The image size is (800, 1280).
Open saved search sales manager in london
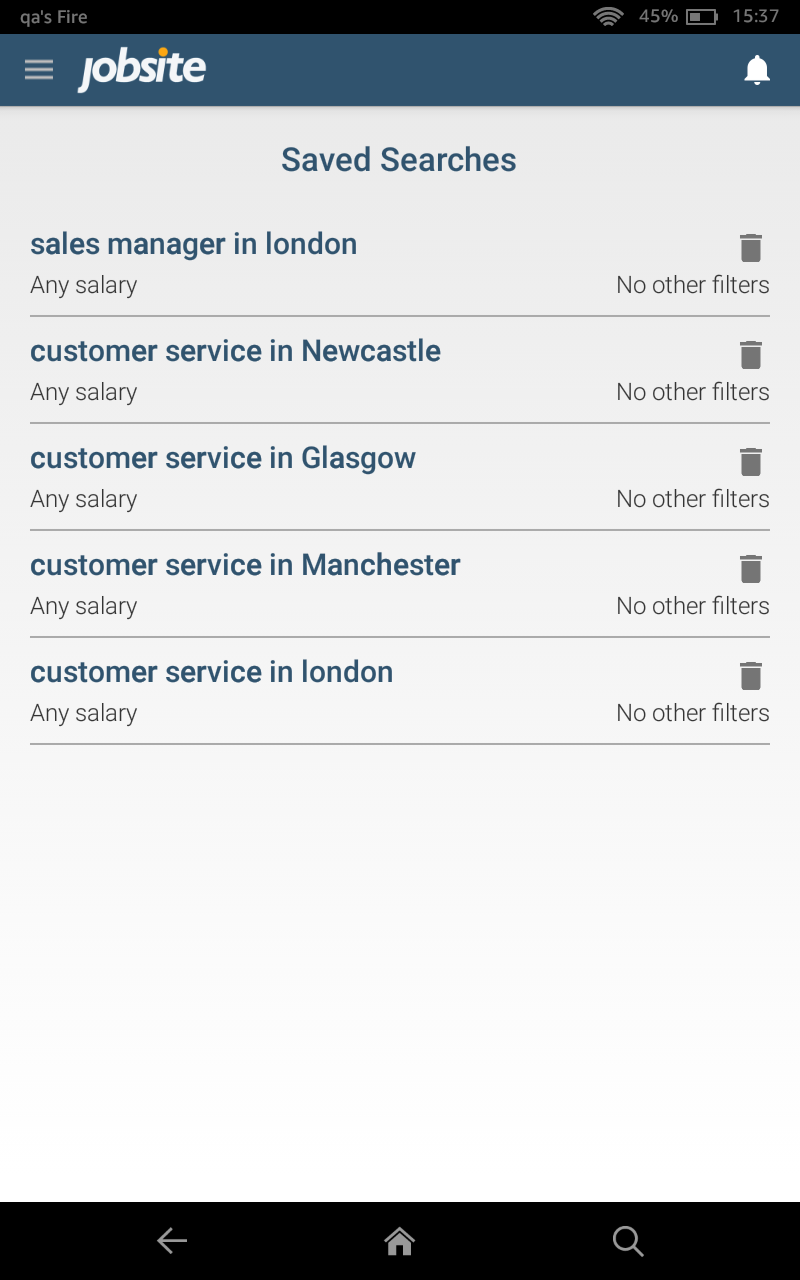[193, 245]
